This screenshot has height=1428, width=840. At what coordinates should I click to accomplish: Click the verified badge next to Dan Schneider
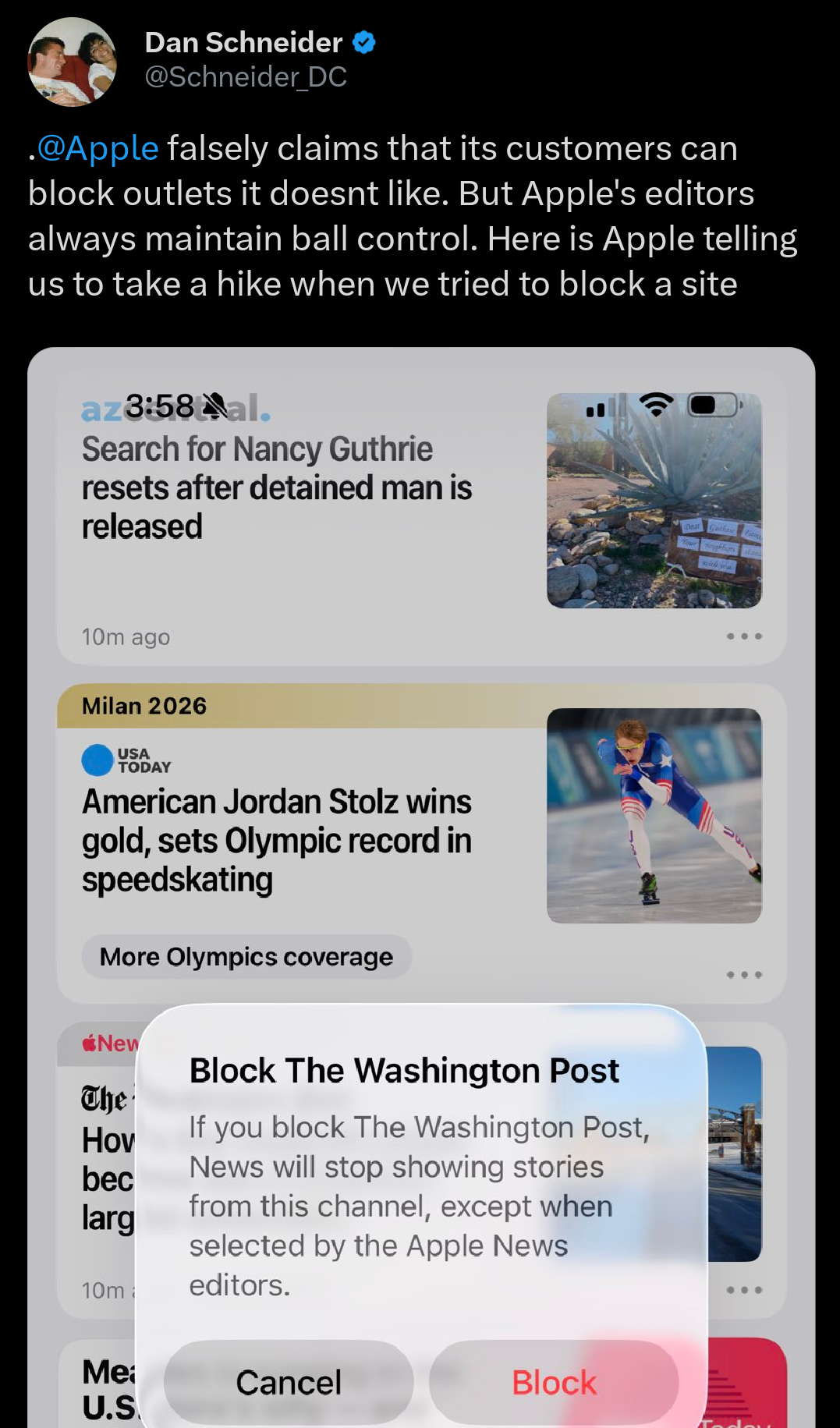point(363,43)
